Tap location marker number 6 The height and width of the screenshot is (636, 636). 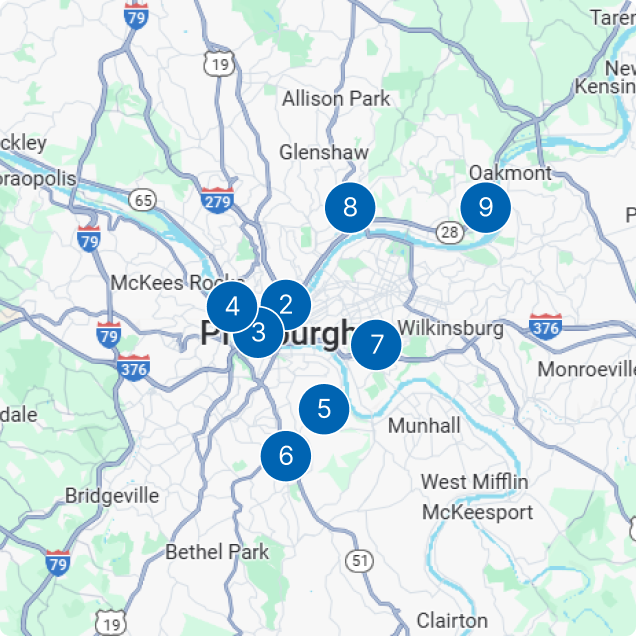tap(286, 456)
